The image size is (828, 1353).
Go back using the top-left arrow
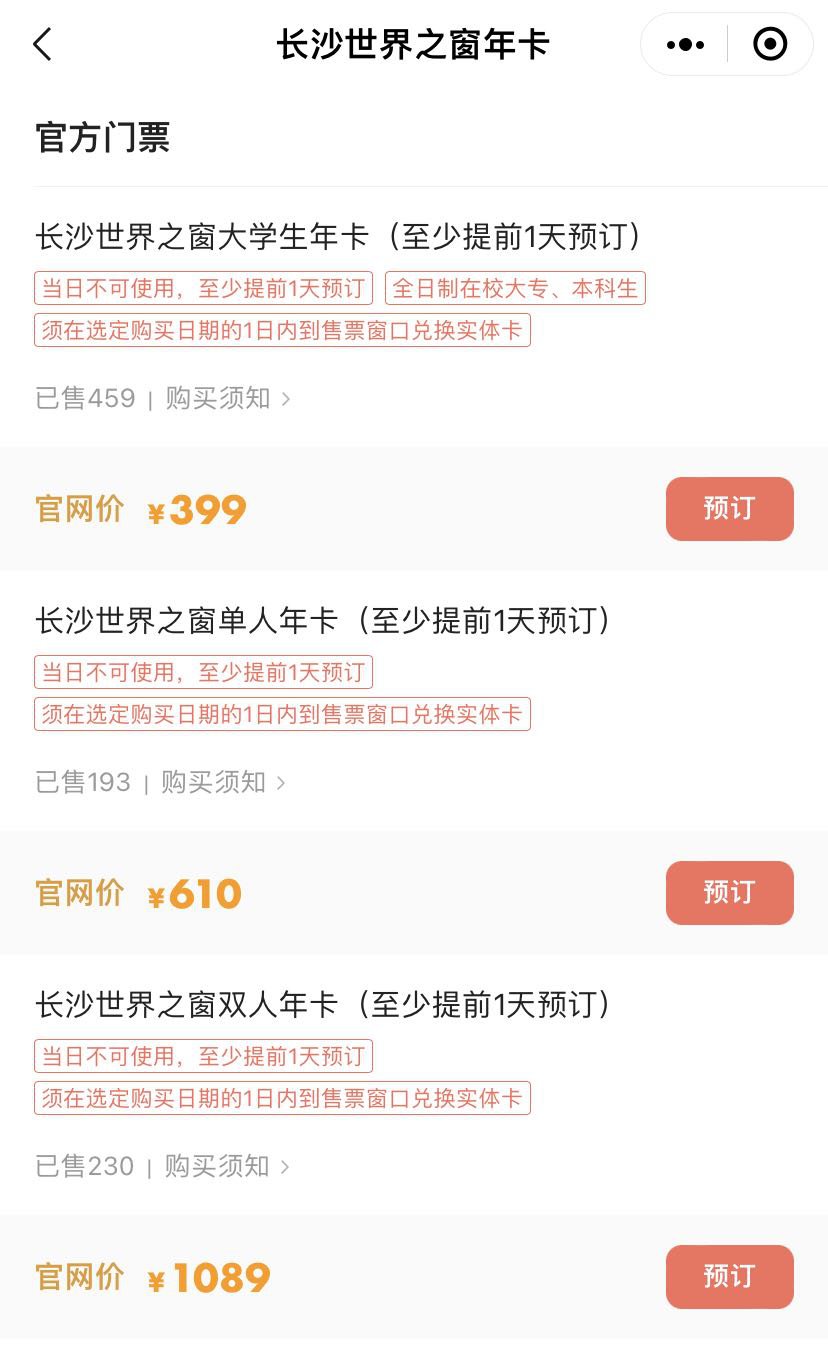pos(42,45)
